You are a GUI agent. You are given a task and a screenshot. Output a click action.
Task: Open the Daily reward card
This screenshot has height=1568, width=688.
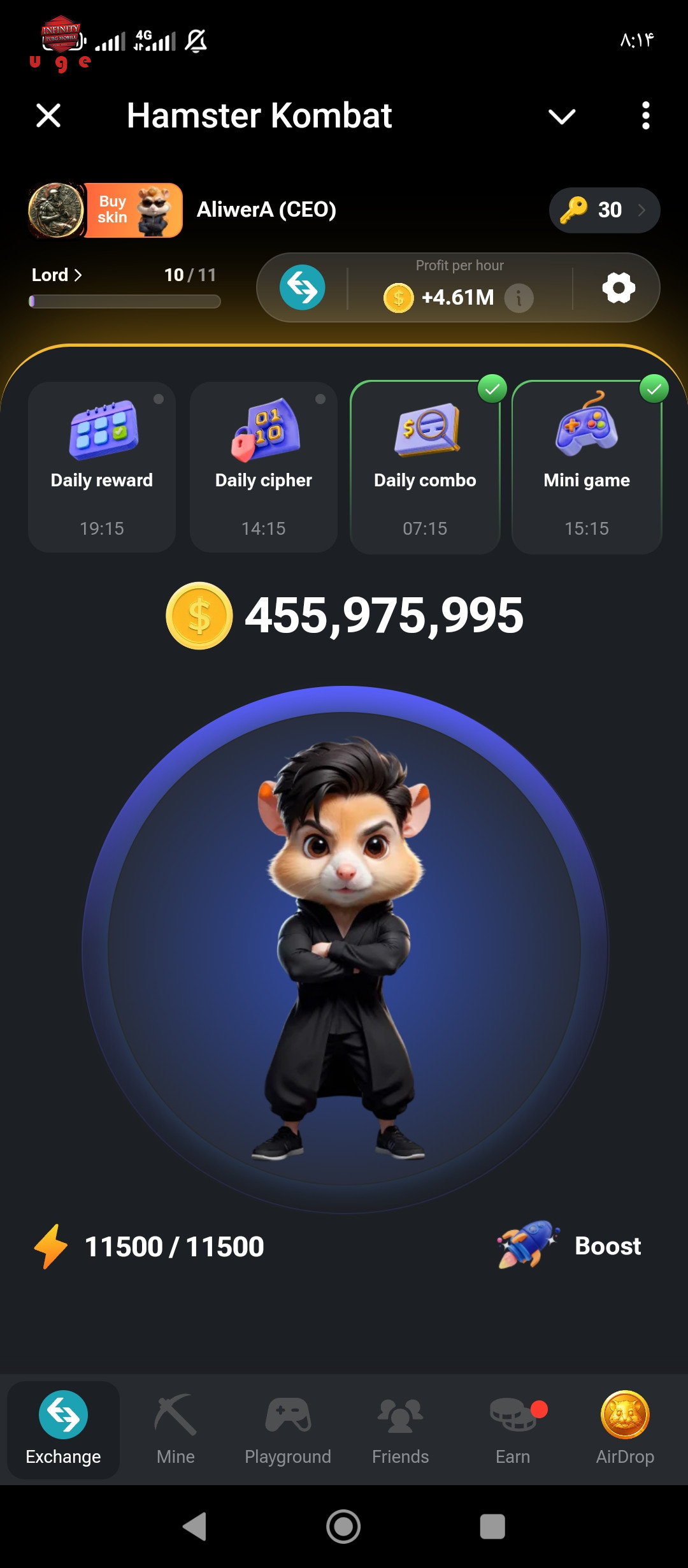(x=102, y=467)
